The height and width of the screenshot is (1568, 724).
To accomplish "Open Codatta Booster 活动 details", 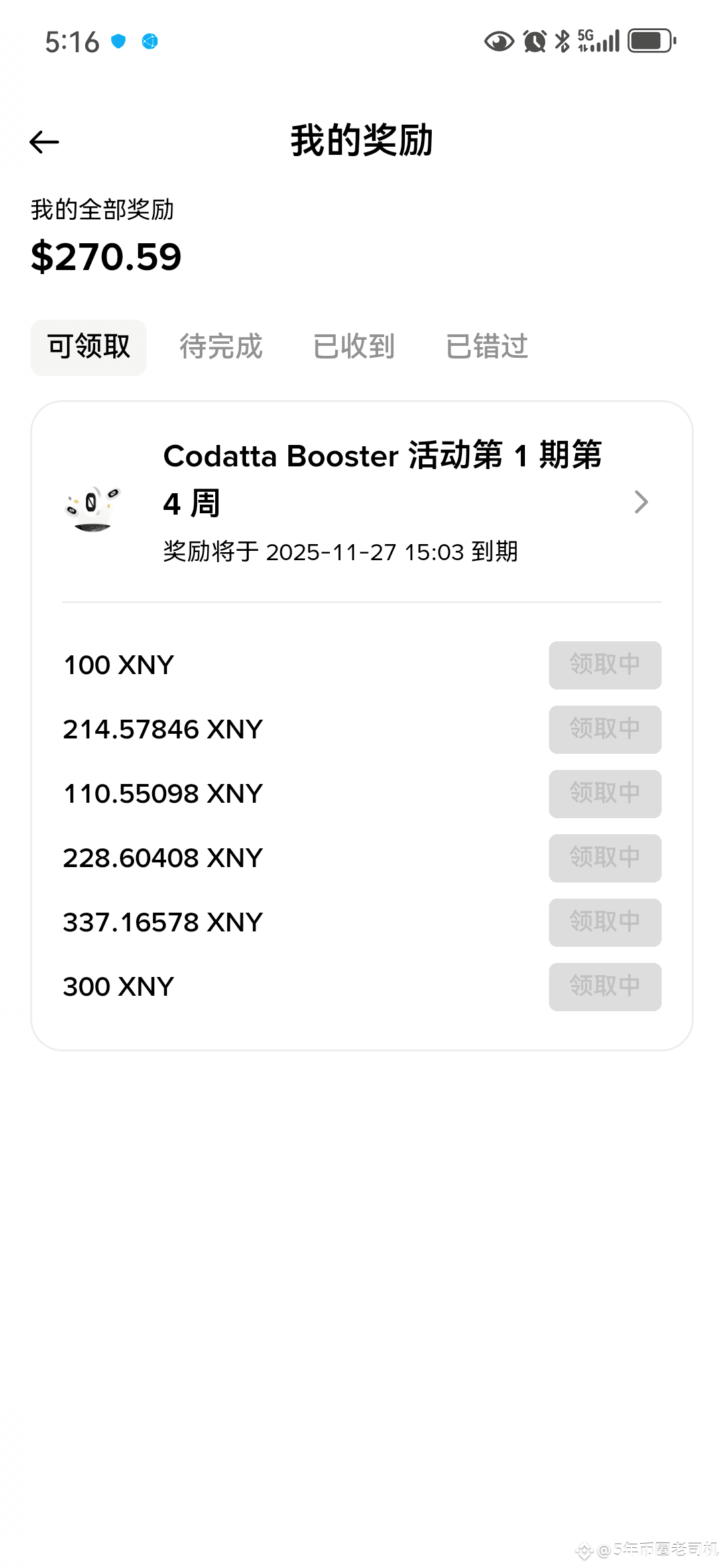I will pyautogui.click(x=362, y=502).
